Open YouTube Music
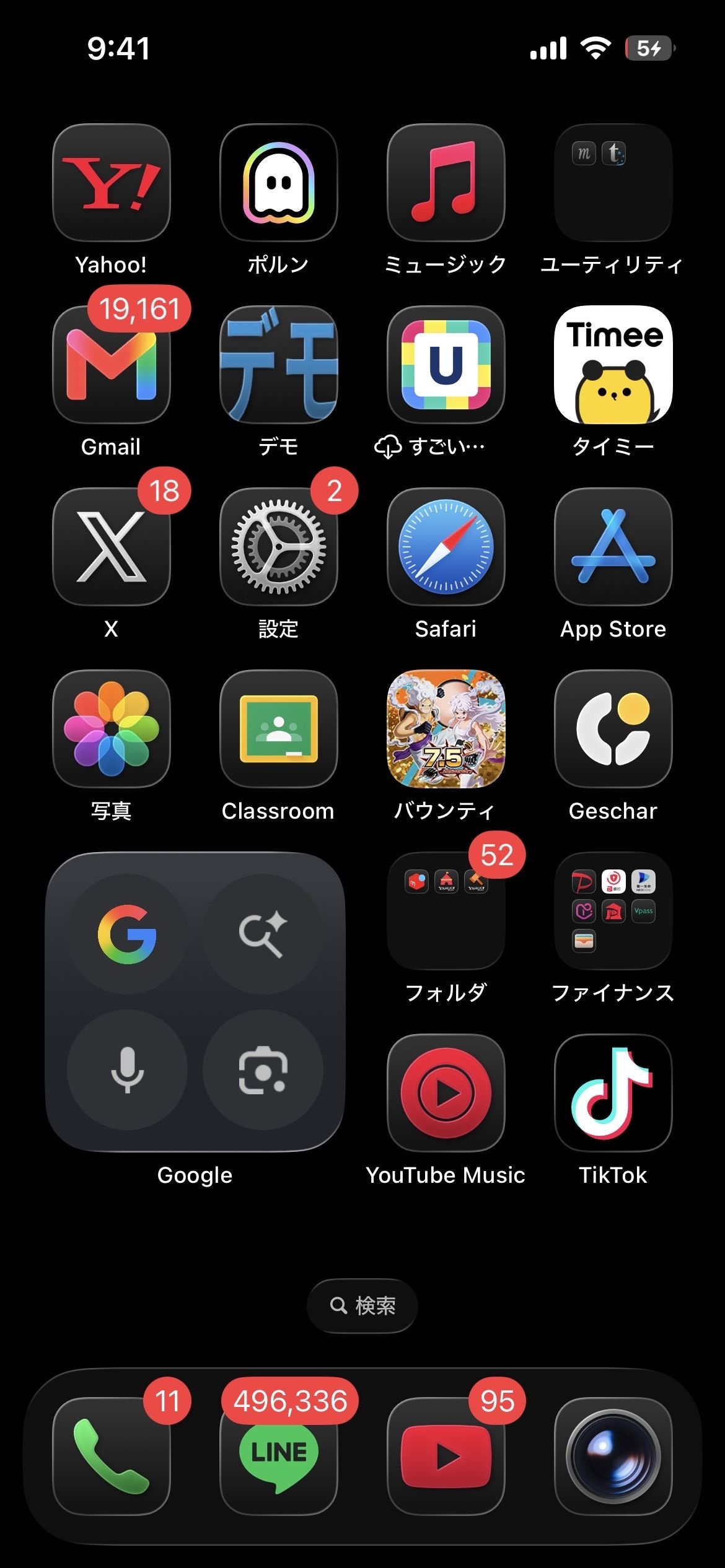This screenshot has width=725, height=1568. point(446,1092)
